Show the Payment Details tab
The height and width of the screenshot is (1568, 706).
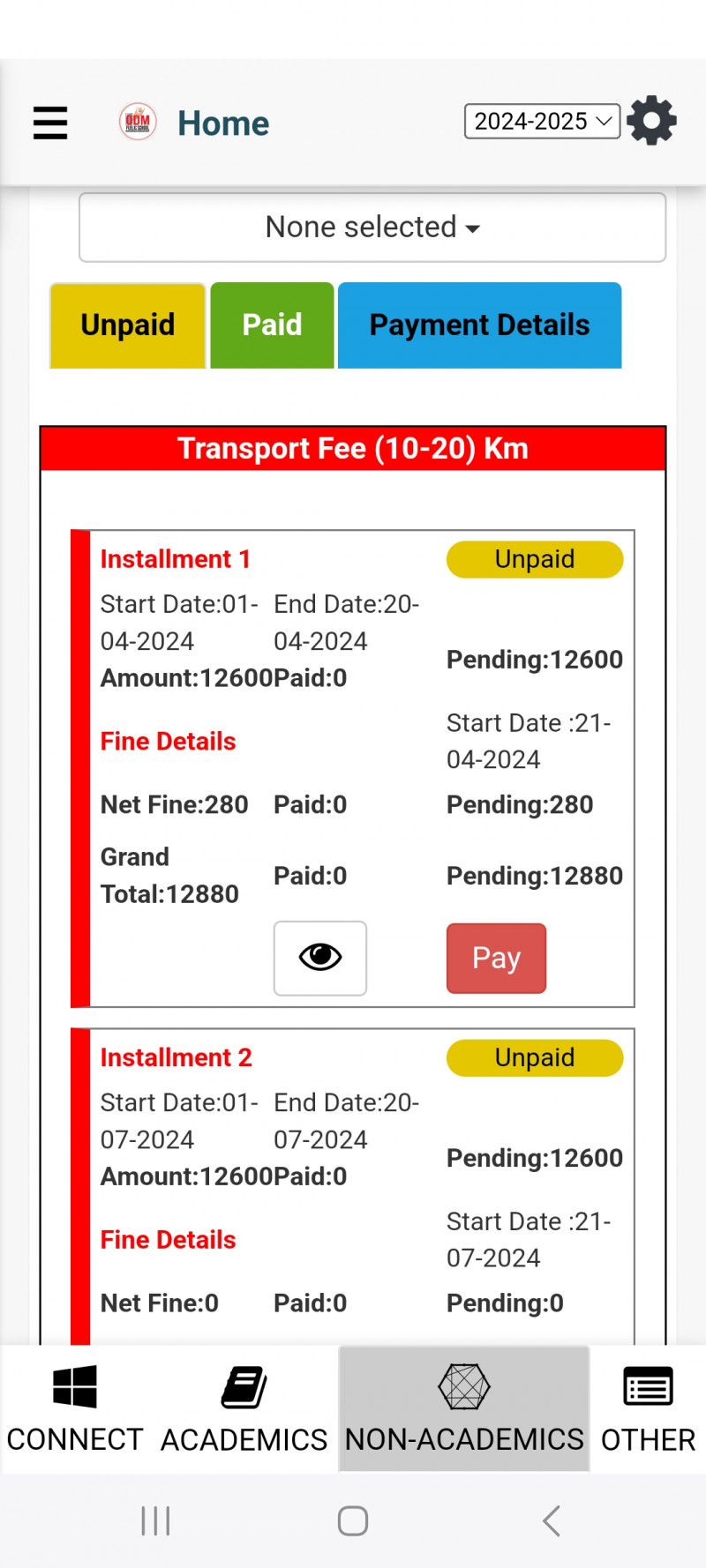pos(479,325)
